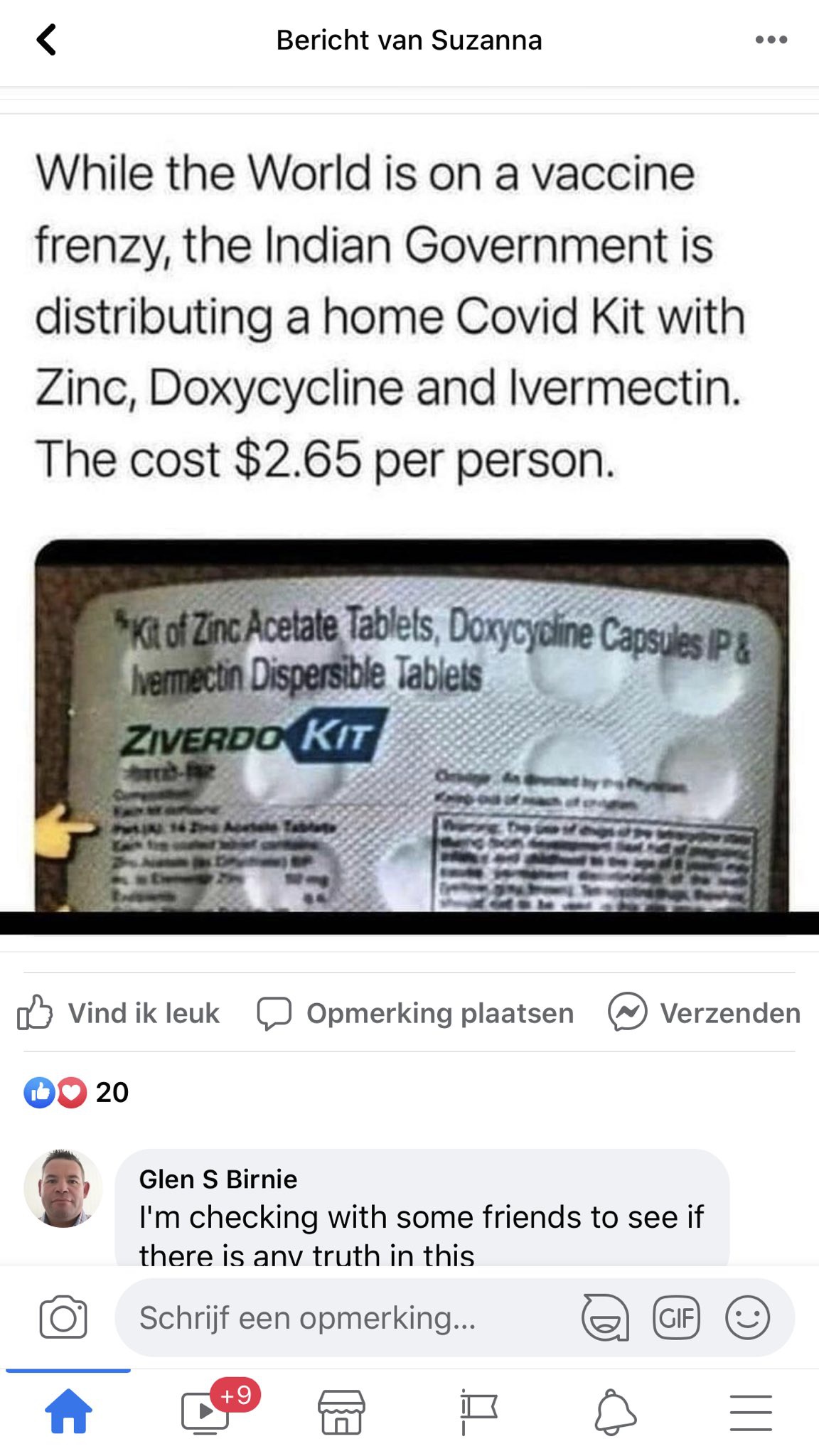Viewport: 819px width, 1456px height.
Task: Open the GIF picker
Action: point(676,1317)
